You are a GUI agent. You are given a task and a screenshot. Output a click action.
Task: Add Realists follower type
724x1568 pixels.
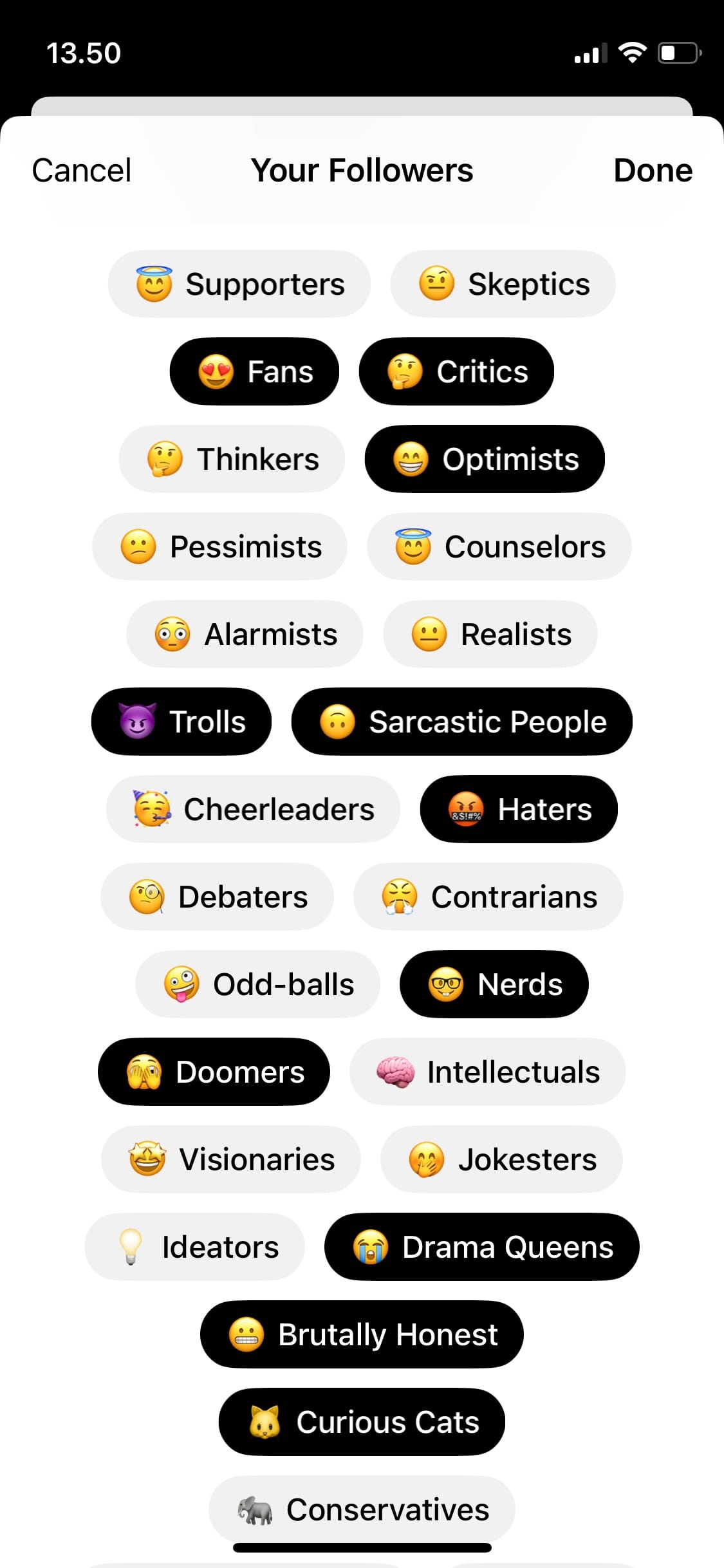click(490, 634)
